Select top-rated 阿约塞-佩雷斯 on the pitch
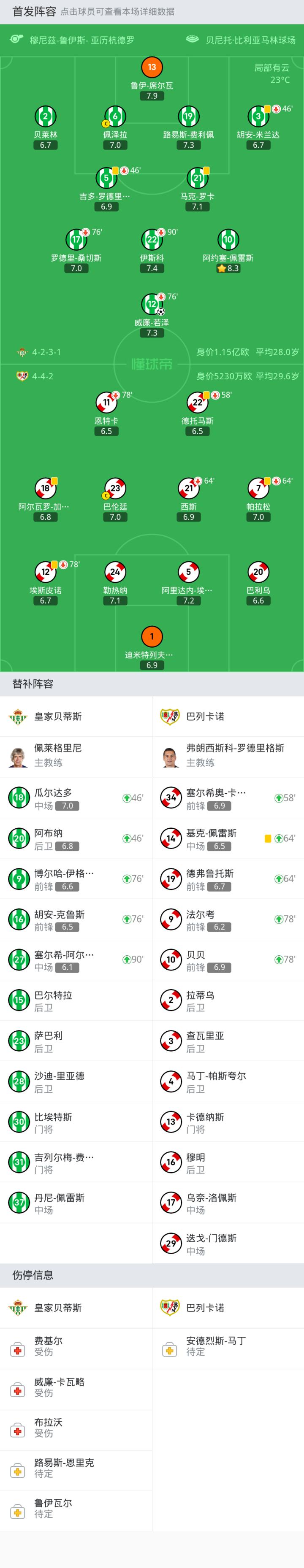The width and height of the screenshot is (304, 1568). point(228,240)
